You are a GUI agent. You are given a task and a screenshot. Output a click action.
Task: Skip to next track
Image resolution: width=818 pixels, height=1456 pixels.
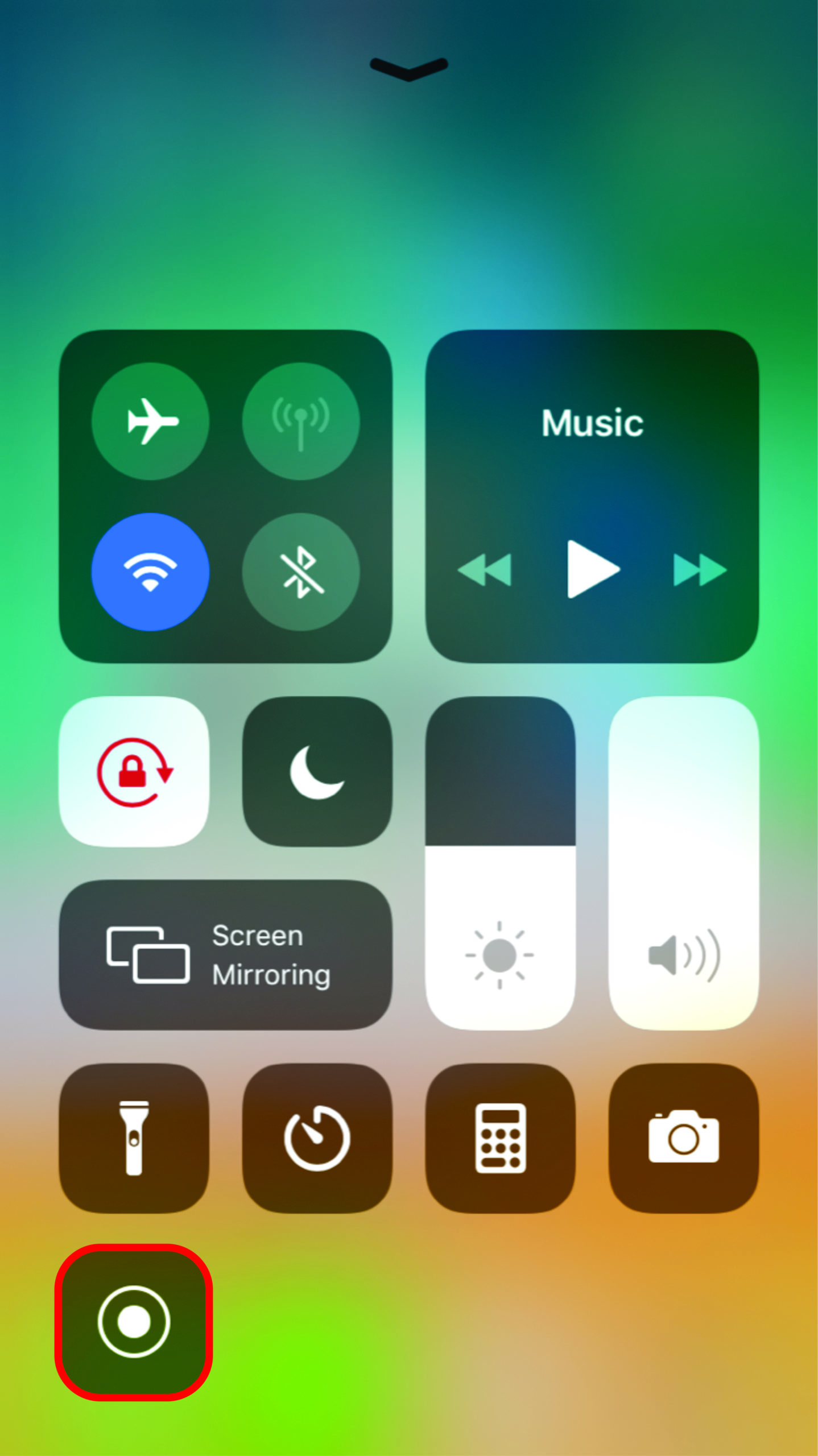(699, 569)
